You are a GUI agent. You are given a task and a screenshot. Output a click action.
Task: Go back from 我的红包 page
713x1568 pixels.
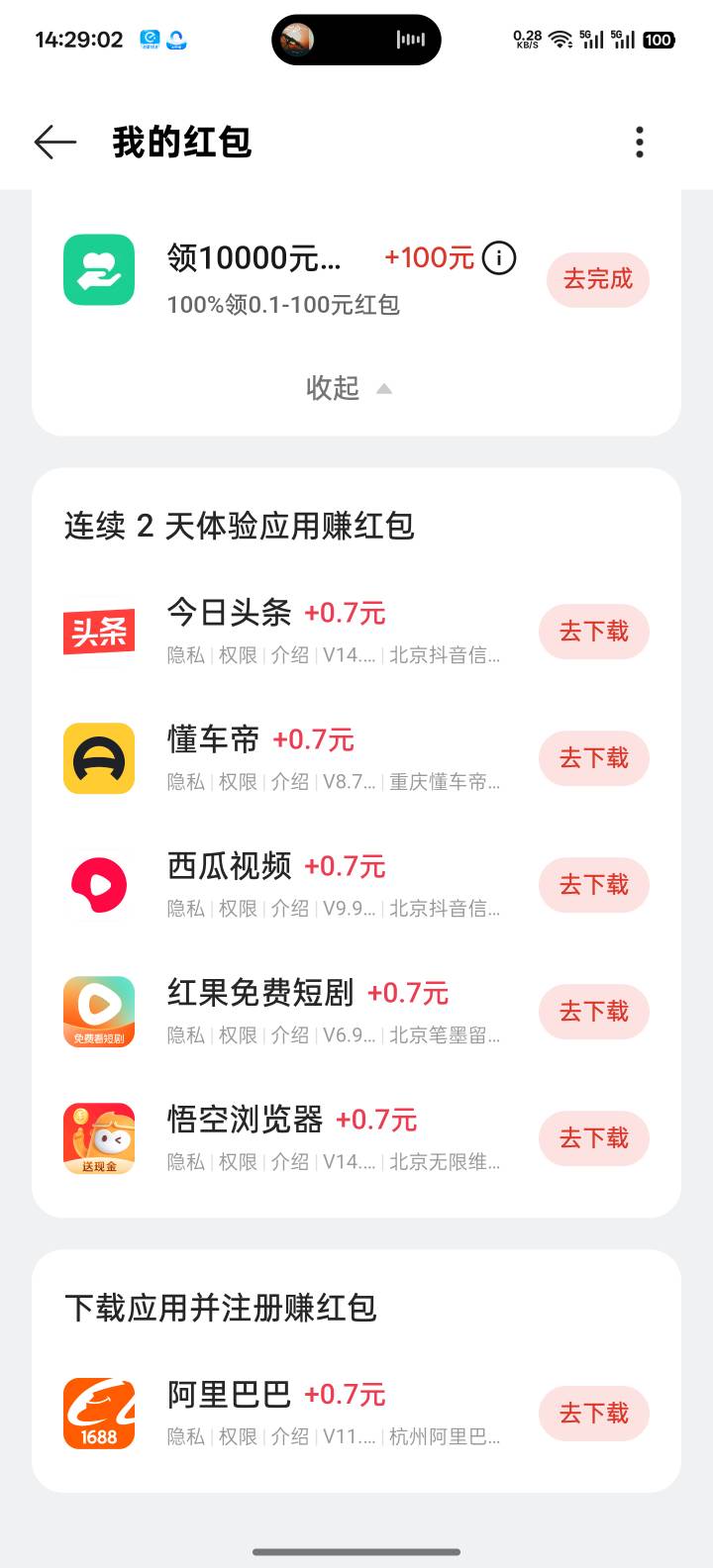pyautogui.click(x=55, y=143)
